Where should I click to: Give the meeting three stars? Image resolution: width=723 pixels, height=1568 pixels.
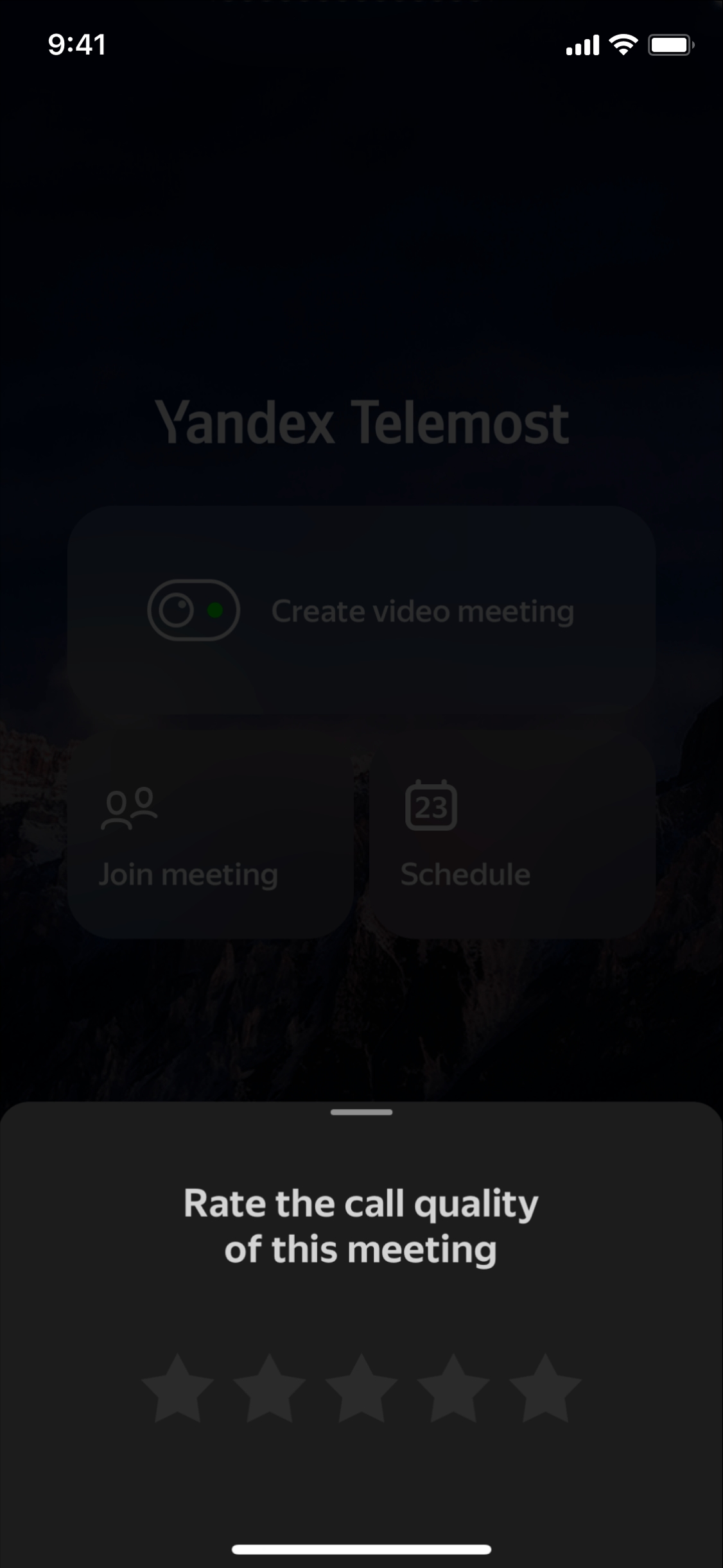[361, 1390]
